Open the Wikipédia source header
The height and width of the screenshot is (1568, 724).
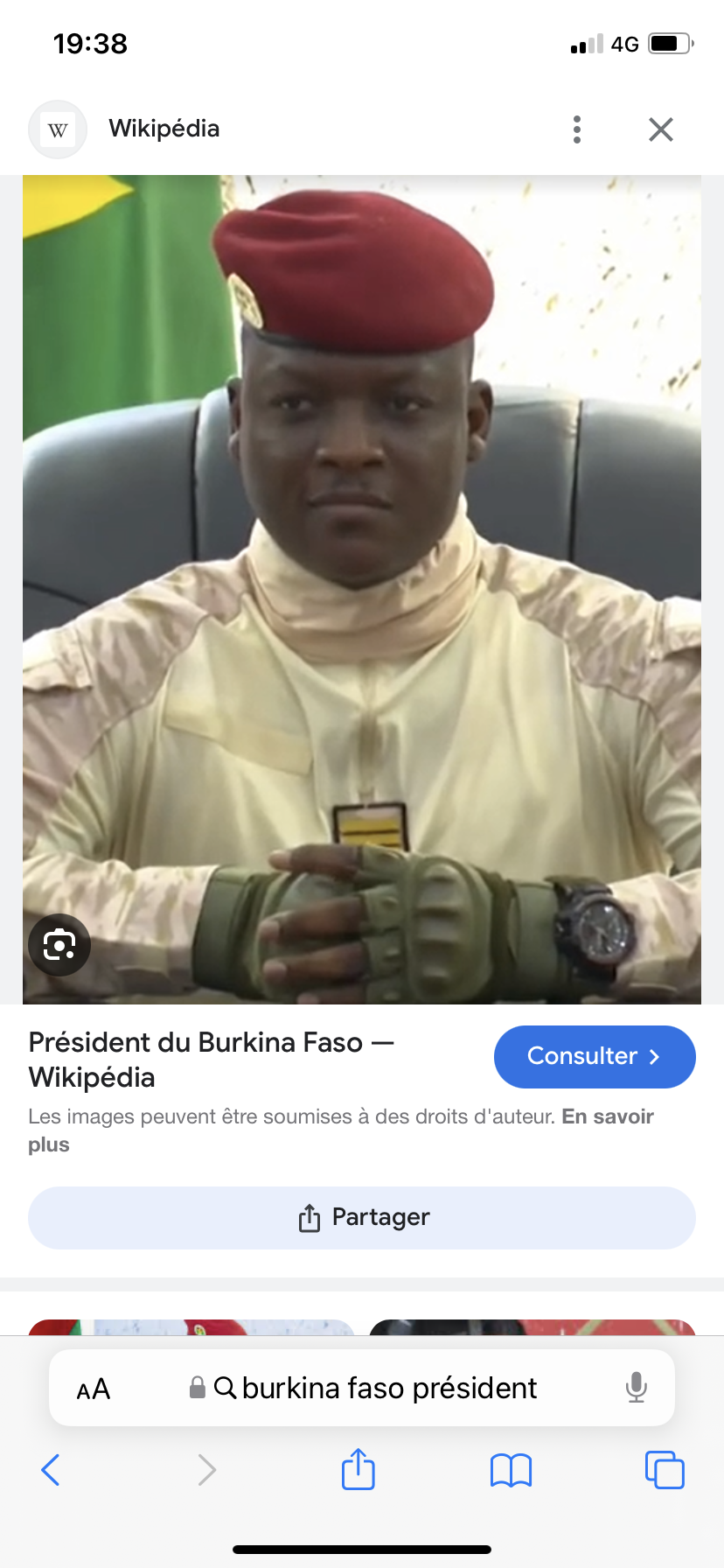tap(164, 129)
